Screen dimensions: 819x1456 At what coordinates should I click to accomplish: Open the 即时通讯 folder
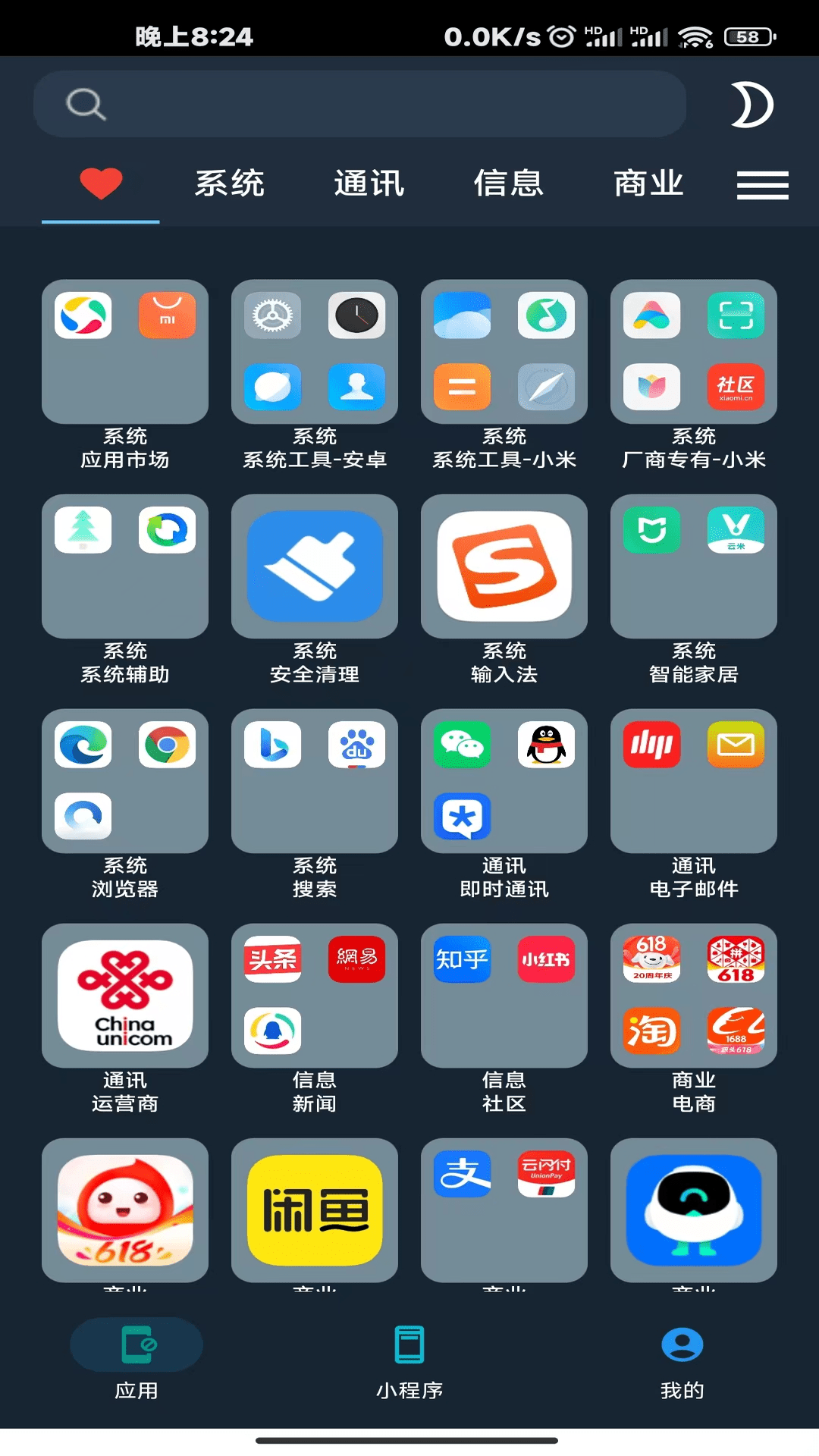point(504,781)
